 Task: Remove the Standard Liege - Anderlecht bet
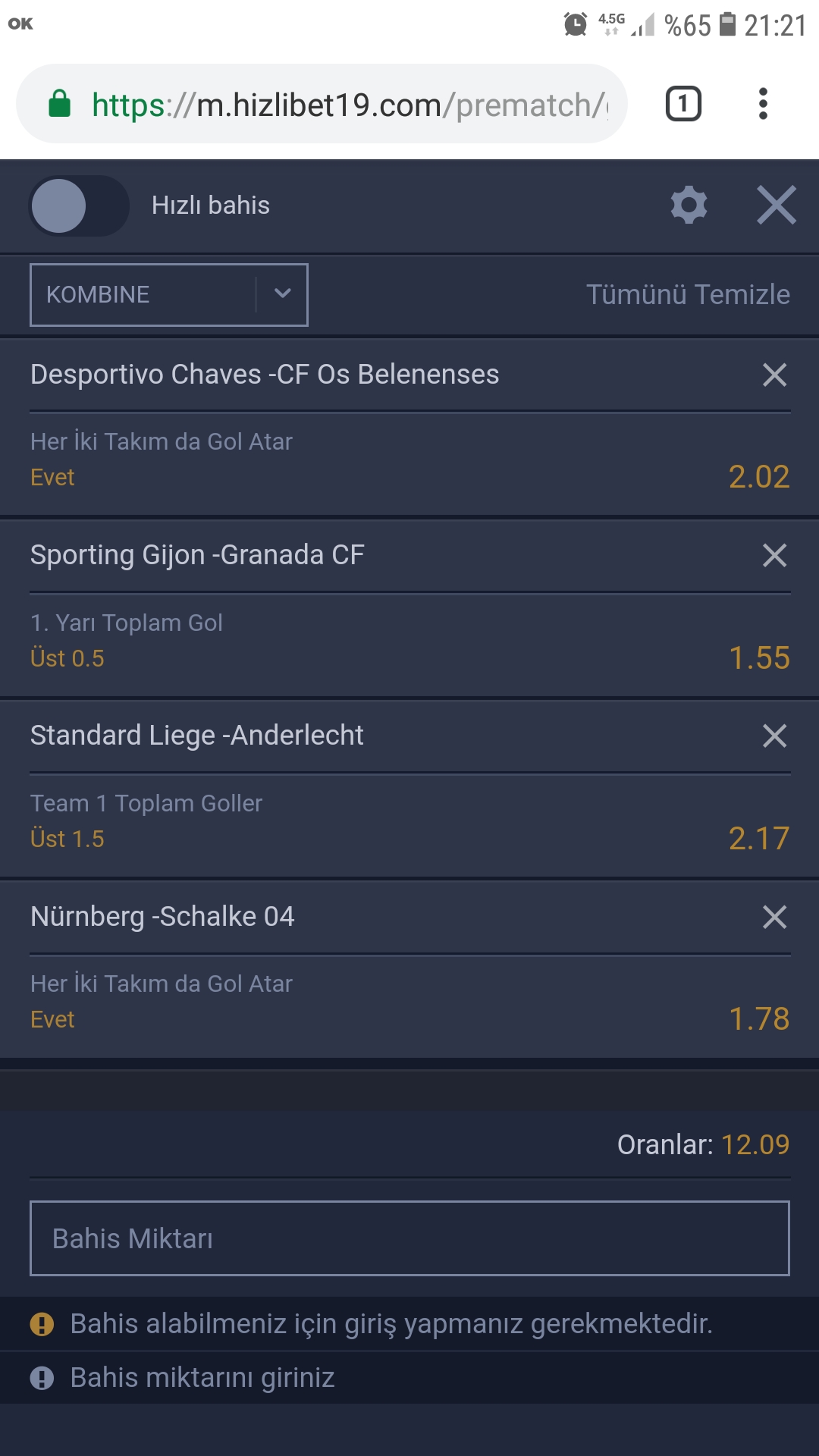(x=774, y=736)
